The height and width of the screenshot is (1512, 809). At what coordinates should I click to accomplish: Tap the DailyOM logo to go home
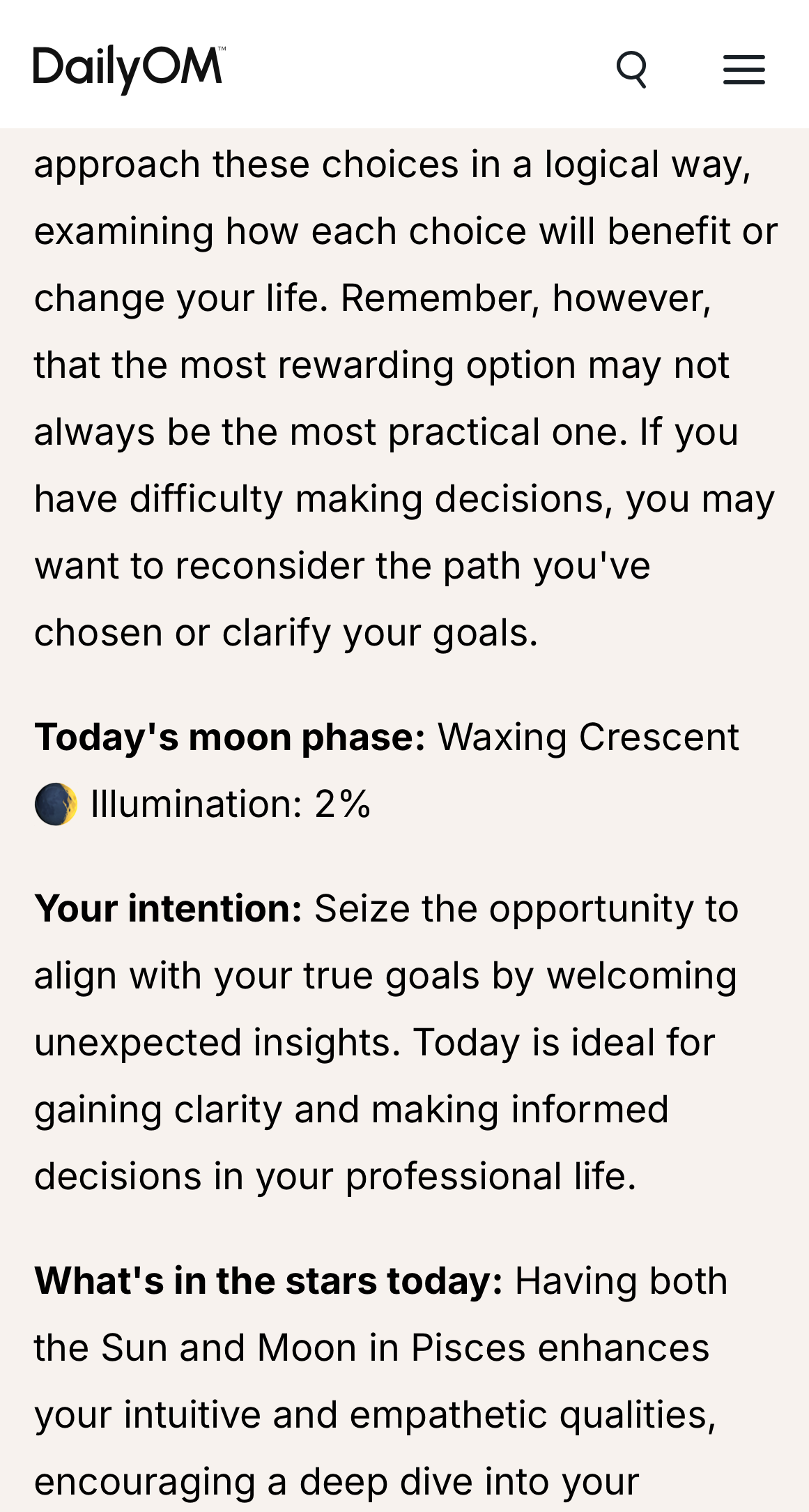(x=130, y=70)
